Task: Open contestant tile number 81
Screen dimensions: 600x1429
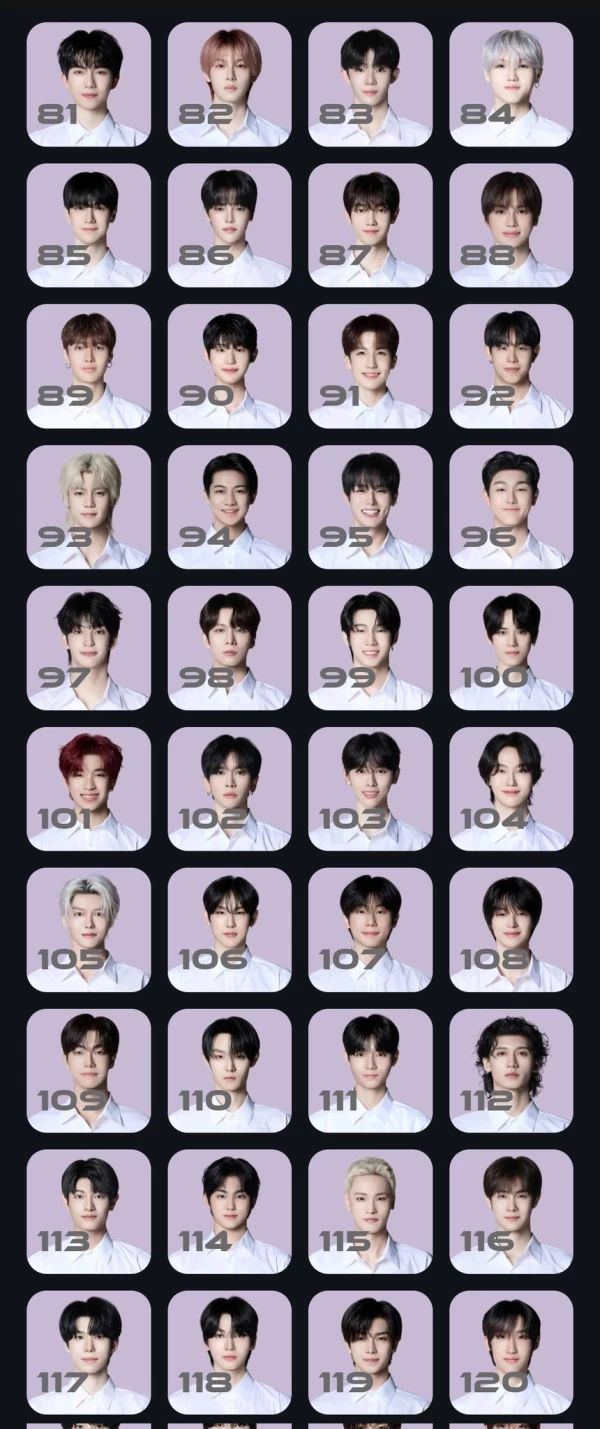Action: pyautogui.click(x=88, y=85)
